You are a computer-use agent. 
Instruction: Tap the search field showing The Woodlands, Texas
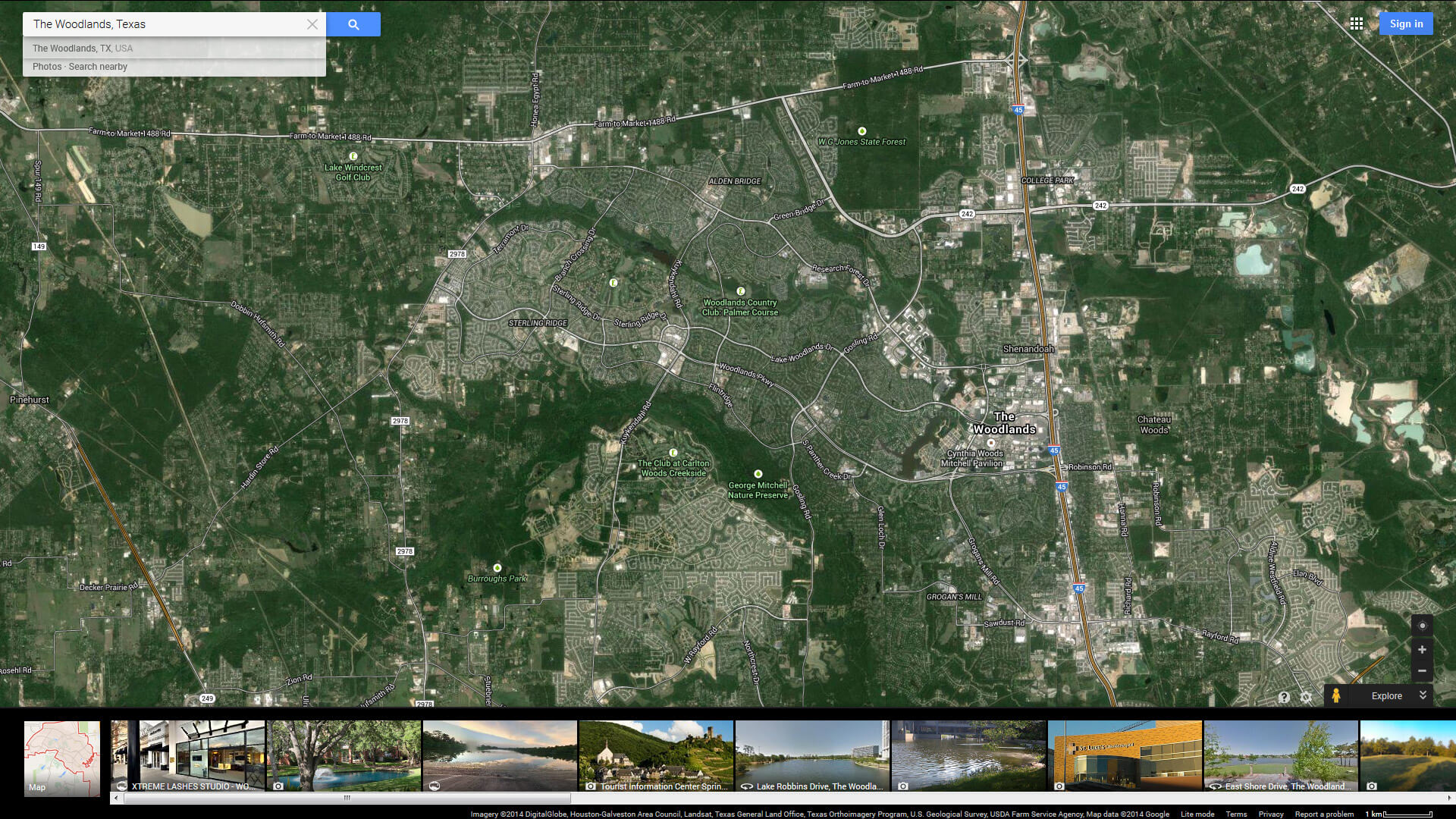(163, 24)
